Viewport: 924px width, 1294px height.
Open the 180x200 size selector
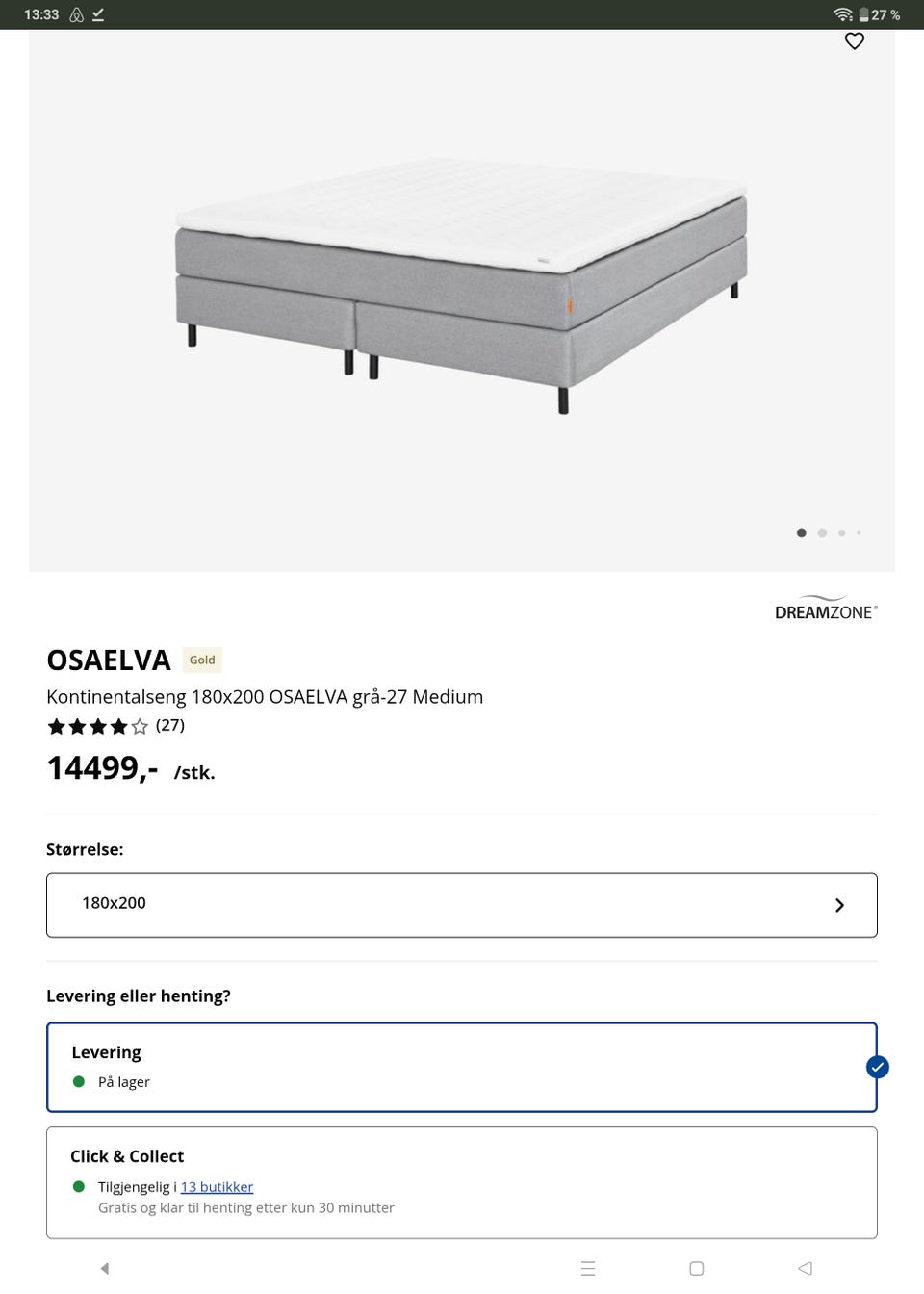tap(462, 904)
